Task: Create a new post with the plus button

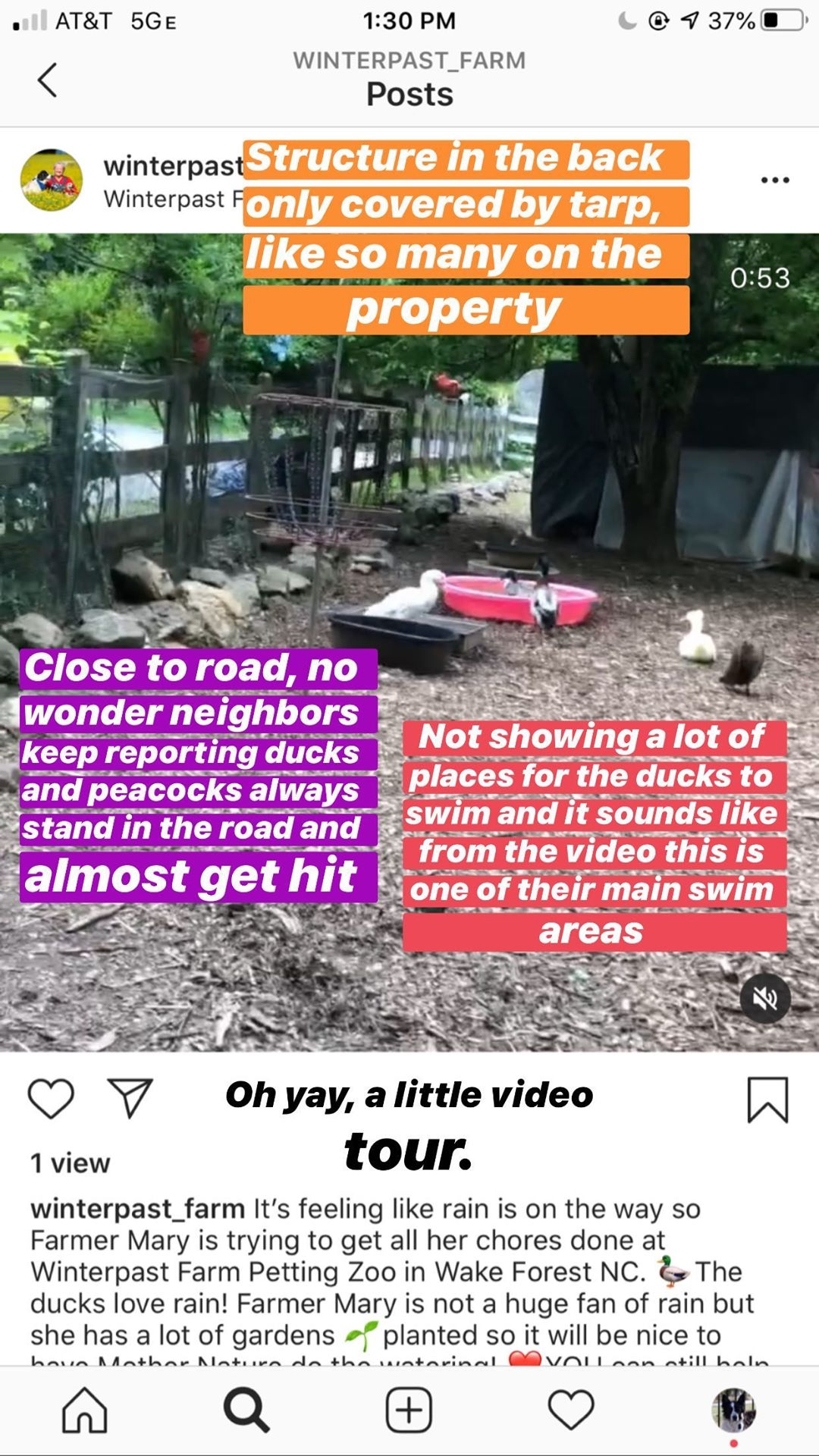Action: pos(409,1410)
